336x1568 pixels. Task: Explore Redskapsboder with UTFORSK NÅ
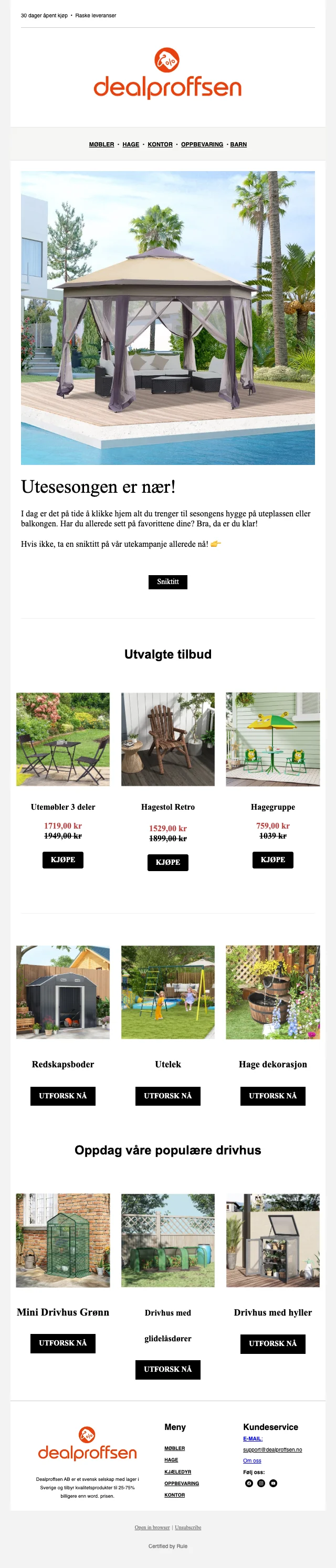(62, 1096)
